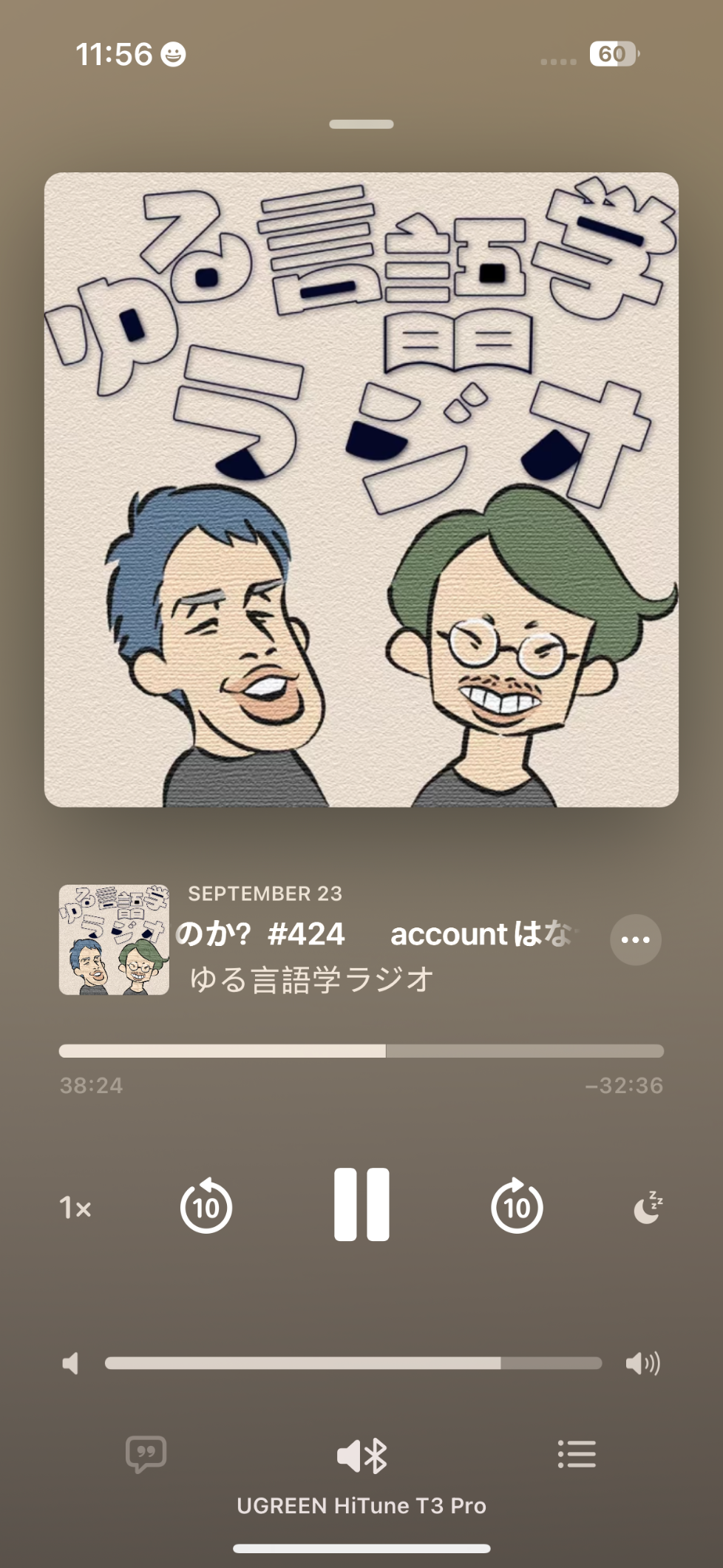Change the 1× playback speed
This screenshot has height=1568, width=723.
pos(75,1208)
